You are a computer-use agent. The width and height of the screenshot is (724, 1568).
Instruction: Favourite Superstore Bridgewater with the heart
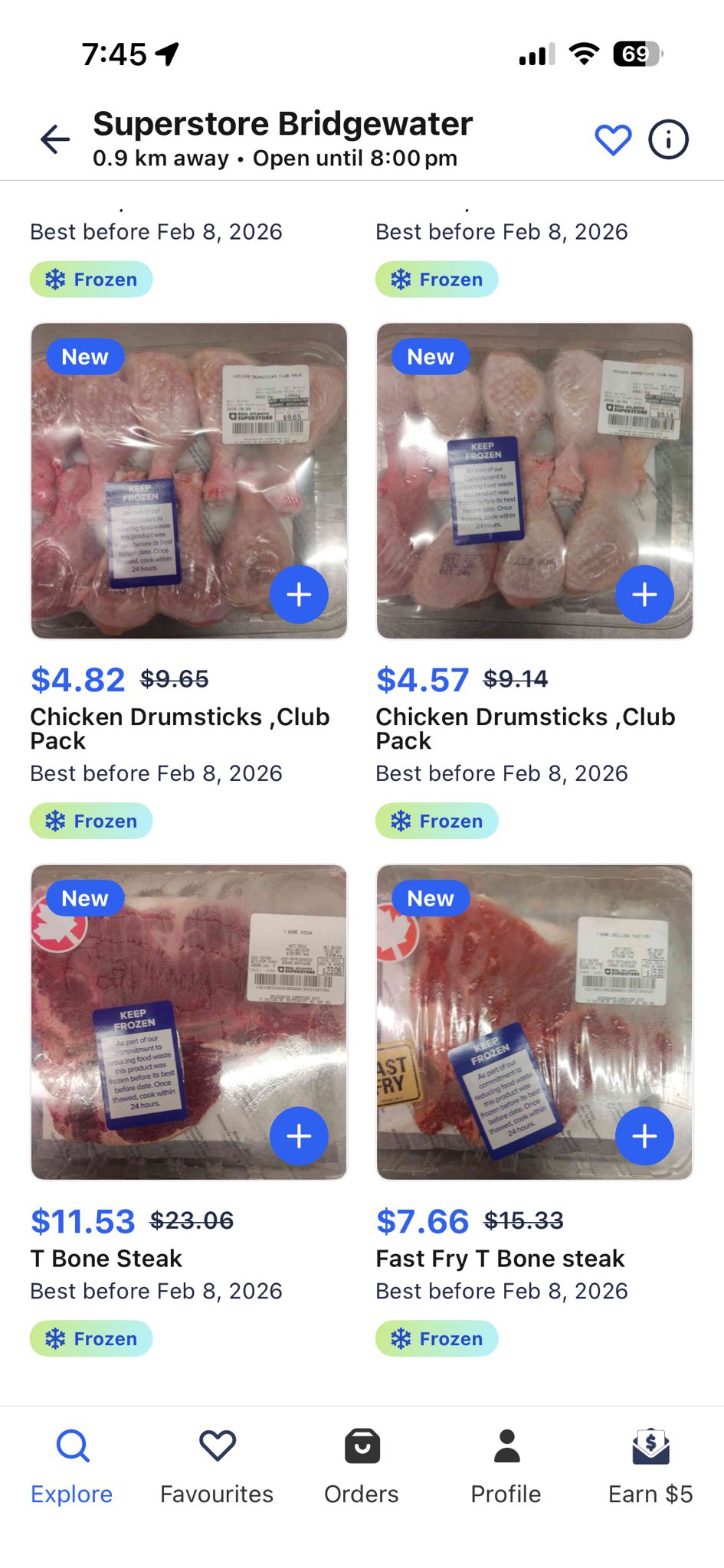coord(613,139)
